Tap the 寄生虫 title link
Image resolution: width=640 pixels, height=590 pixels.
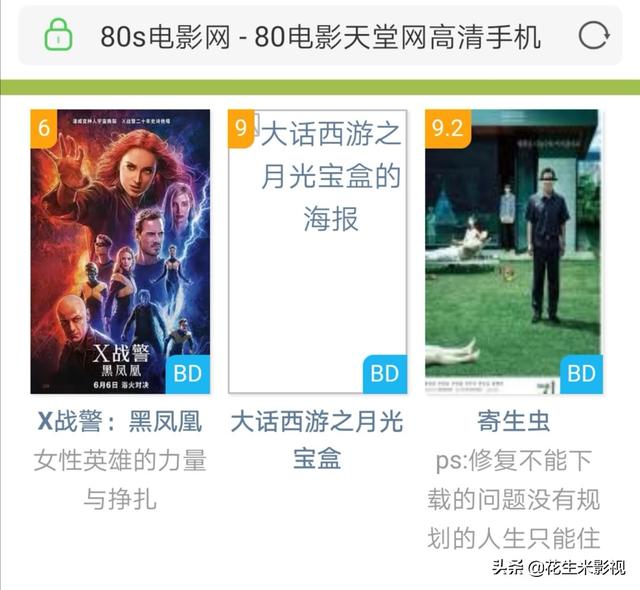[513, 421]
